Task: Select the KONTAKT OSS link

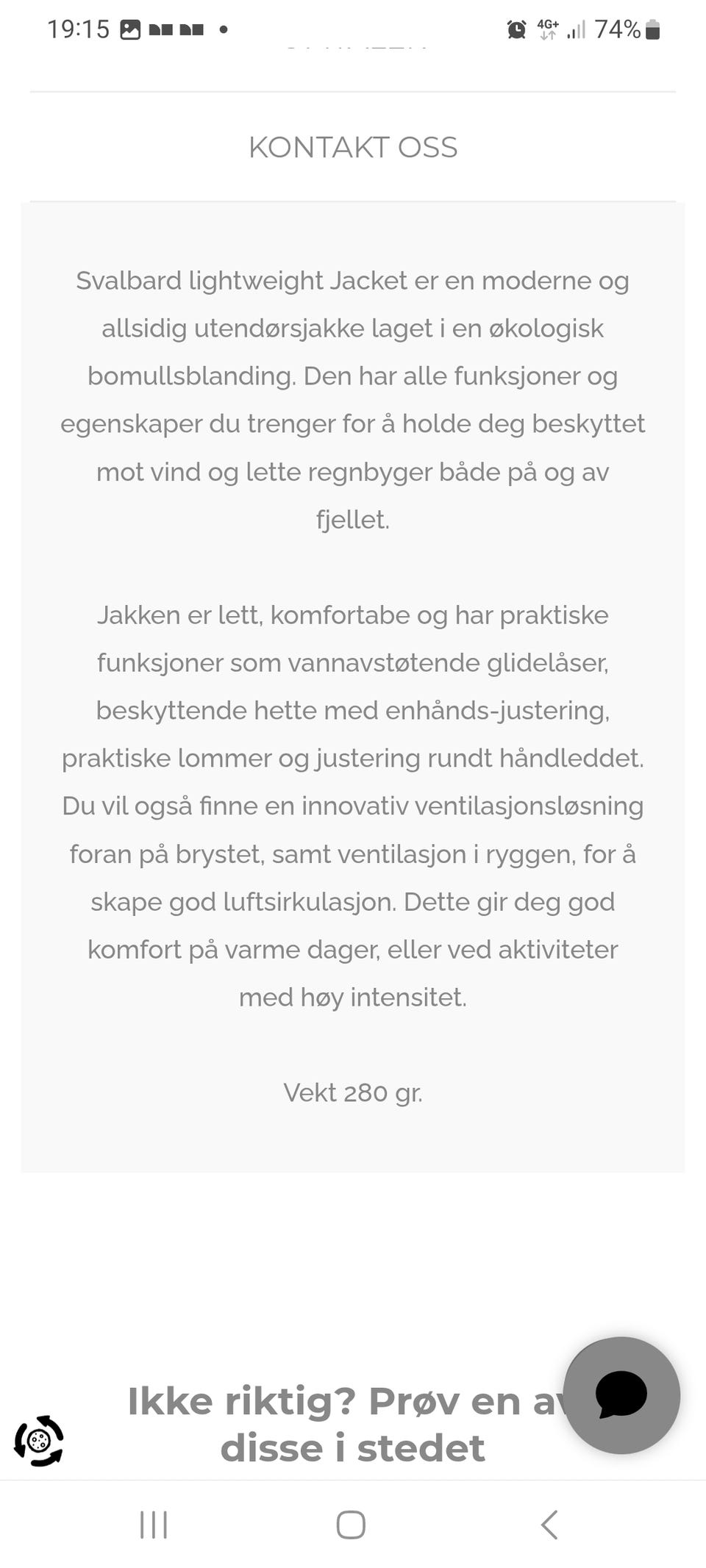Action: [x=353, y=147]
